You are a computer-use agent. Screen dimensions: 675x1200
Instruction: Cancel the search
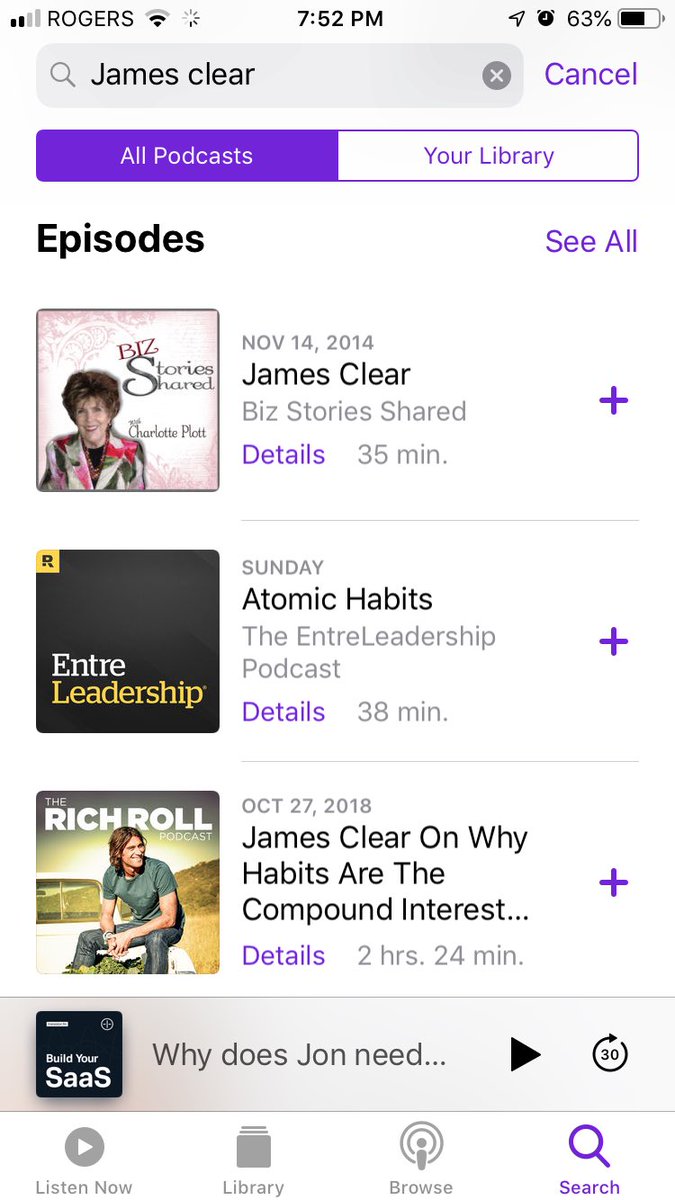[x=590, y=74]
